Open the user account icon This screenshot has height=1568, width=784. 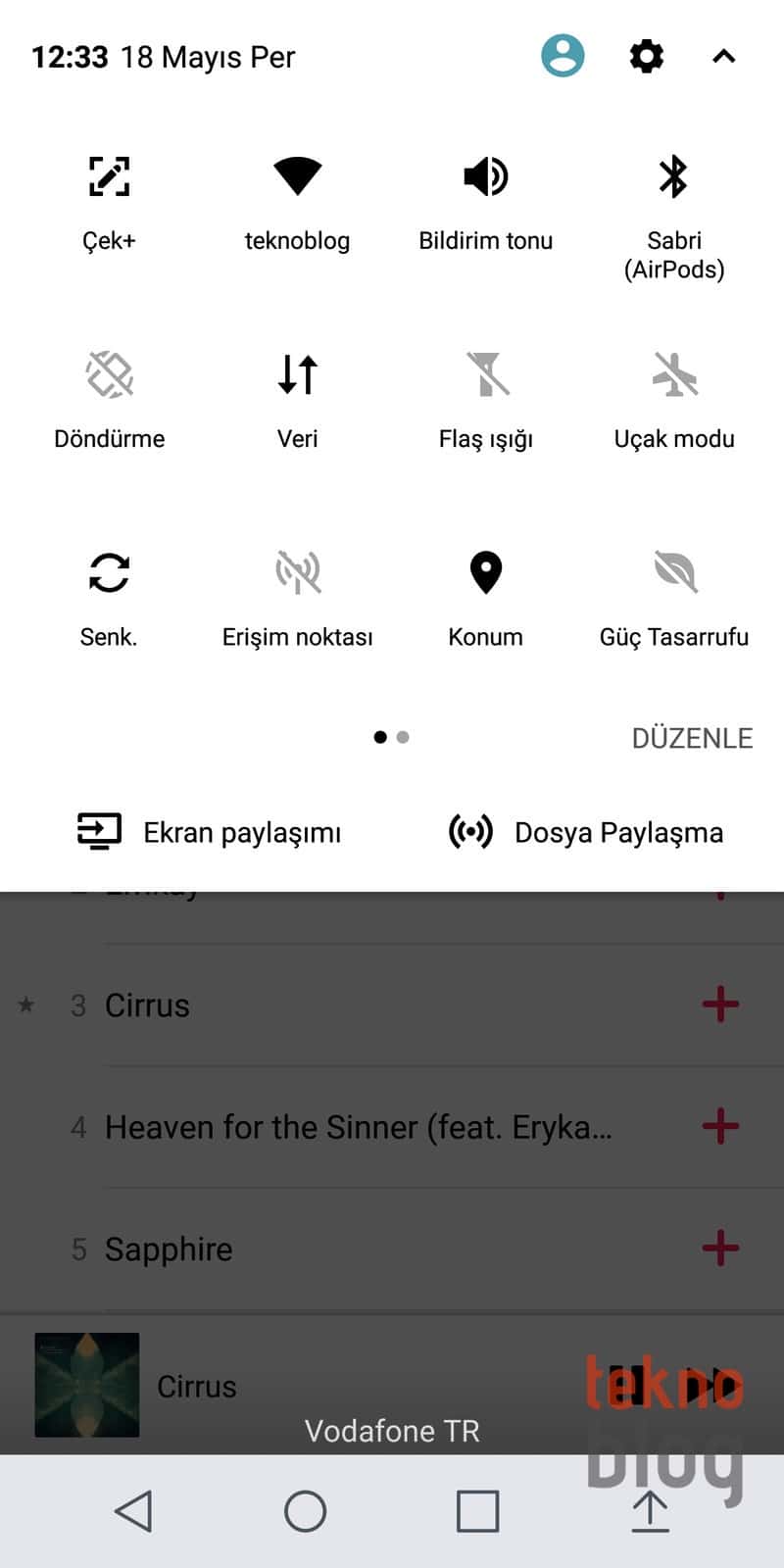pos(563,56)
